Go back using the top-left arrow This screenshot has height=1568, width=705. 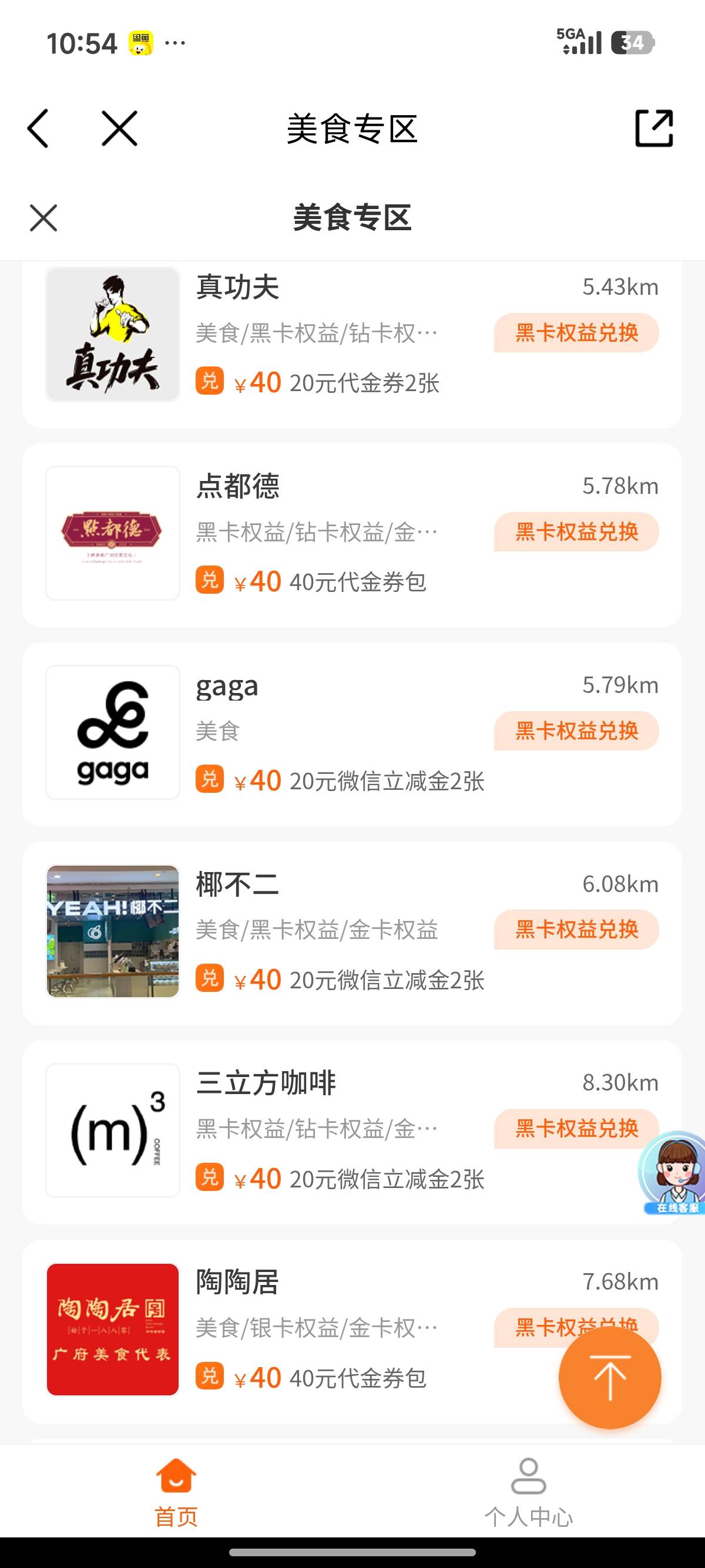pos(38,129)
